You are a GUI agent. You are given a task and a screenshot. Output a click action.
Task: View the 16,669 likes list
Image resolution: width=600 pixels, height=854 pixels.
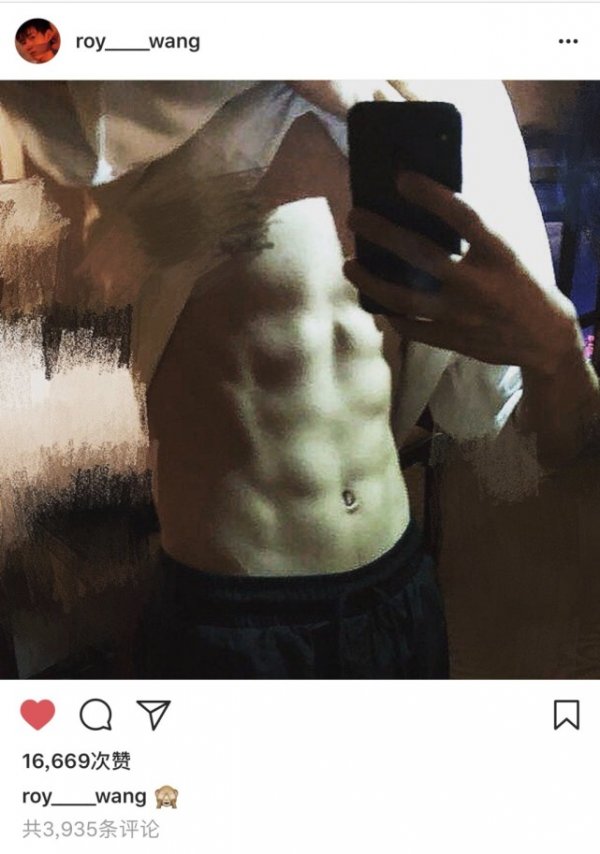[x=76, y=762]
